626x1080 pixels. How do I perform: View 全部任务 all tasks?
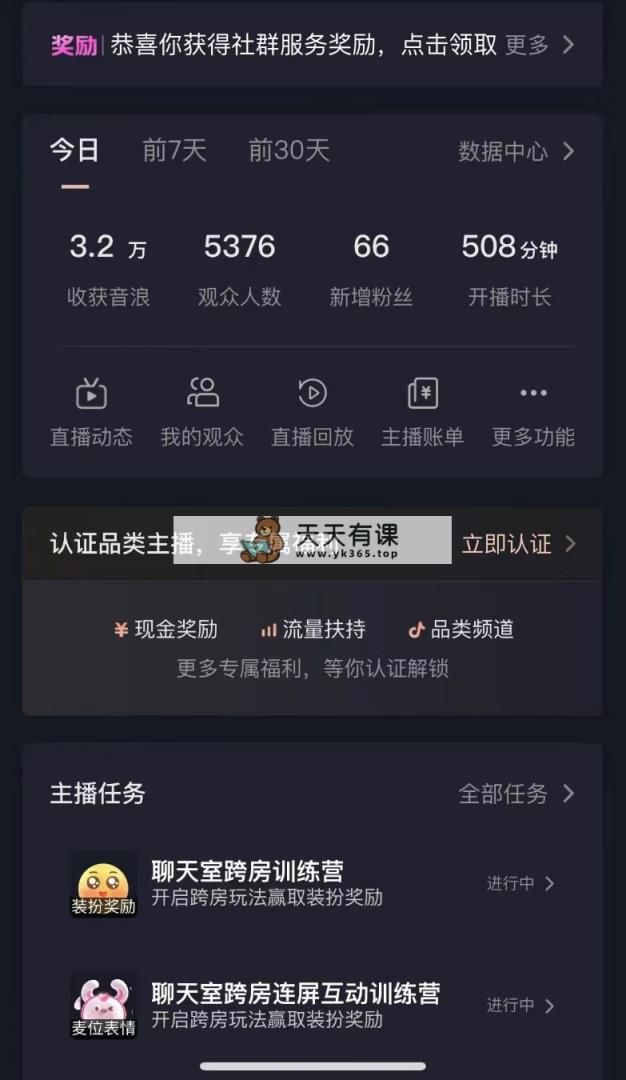point(515,793)
